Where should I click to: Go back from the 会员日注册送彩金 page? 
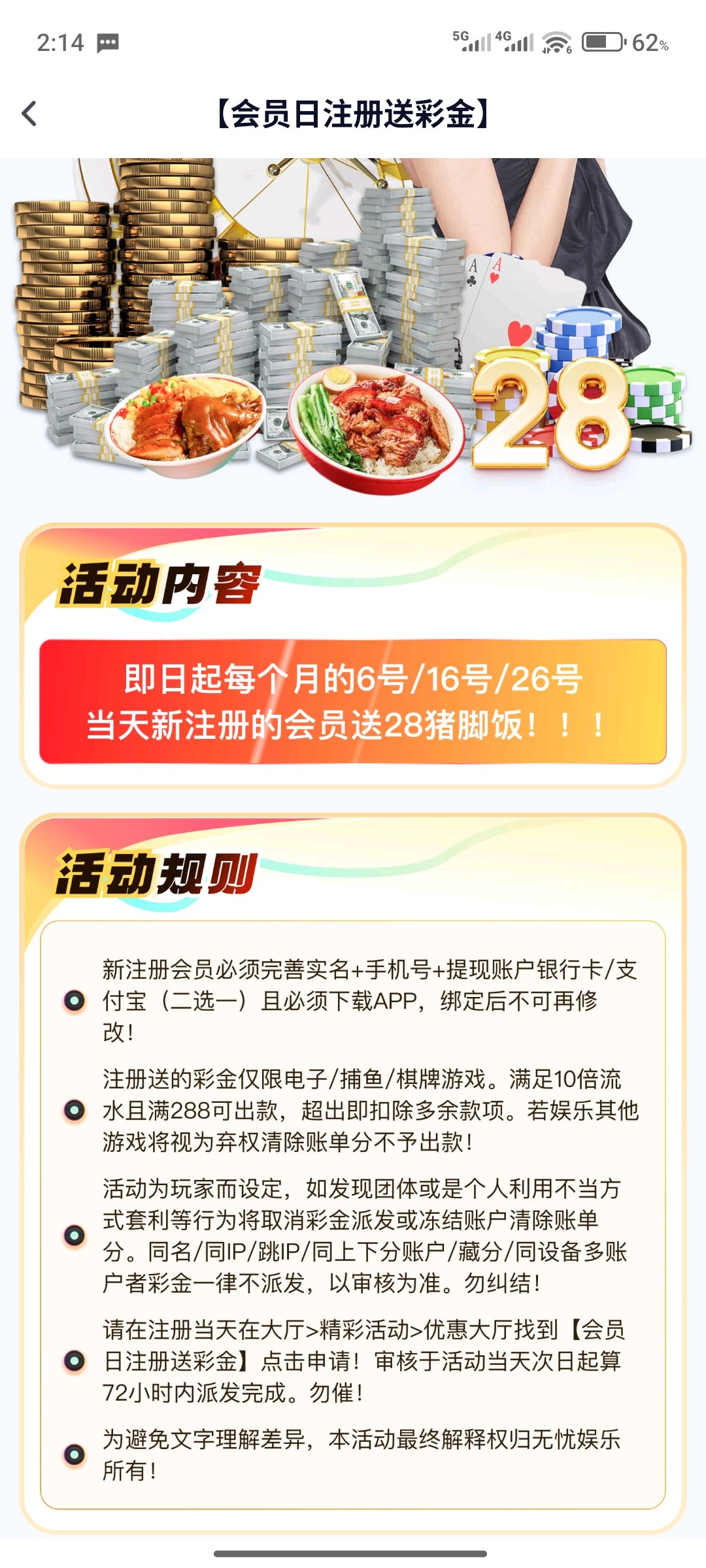[x=29, y=114]
